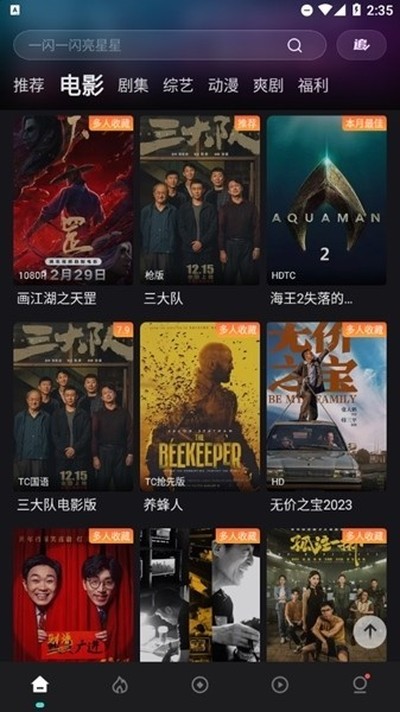Image resolution: width=400 pixels, height=712 pixels.
Task: Open the 追 follow list button
Action: point(361,45)
